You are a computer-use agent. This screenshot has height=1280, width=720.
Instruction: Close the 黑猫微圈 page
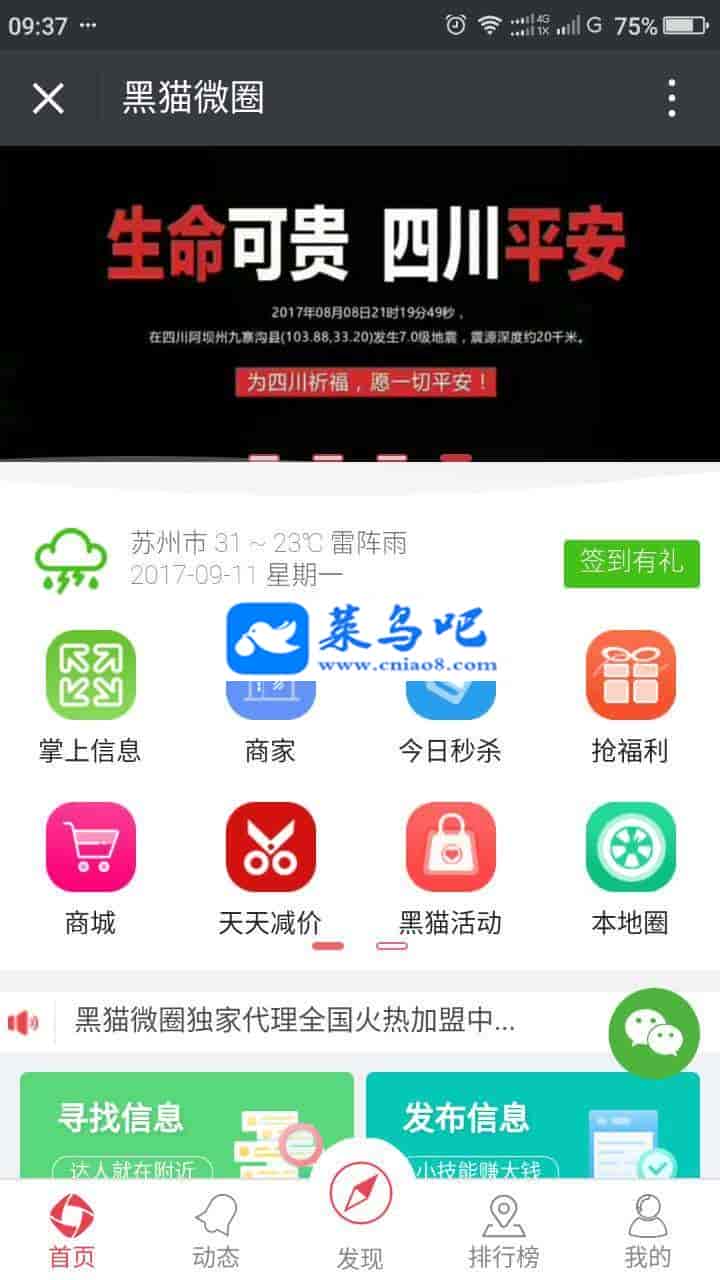point(48,98)
